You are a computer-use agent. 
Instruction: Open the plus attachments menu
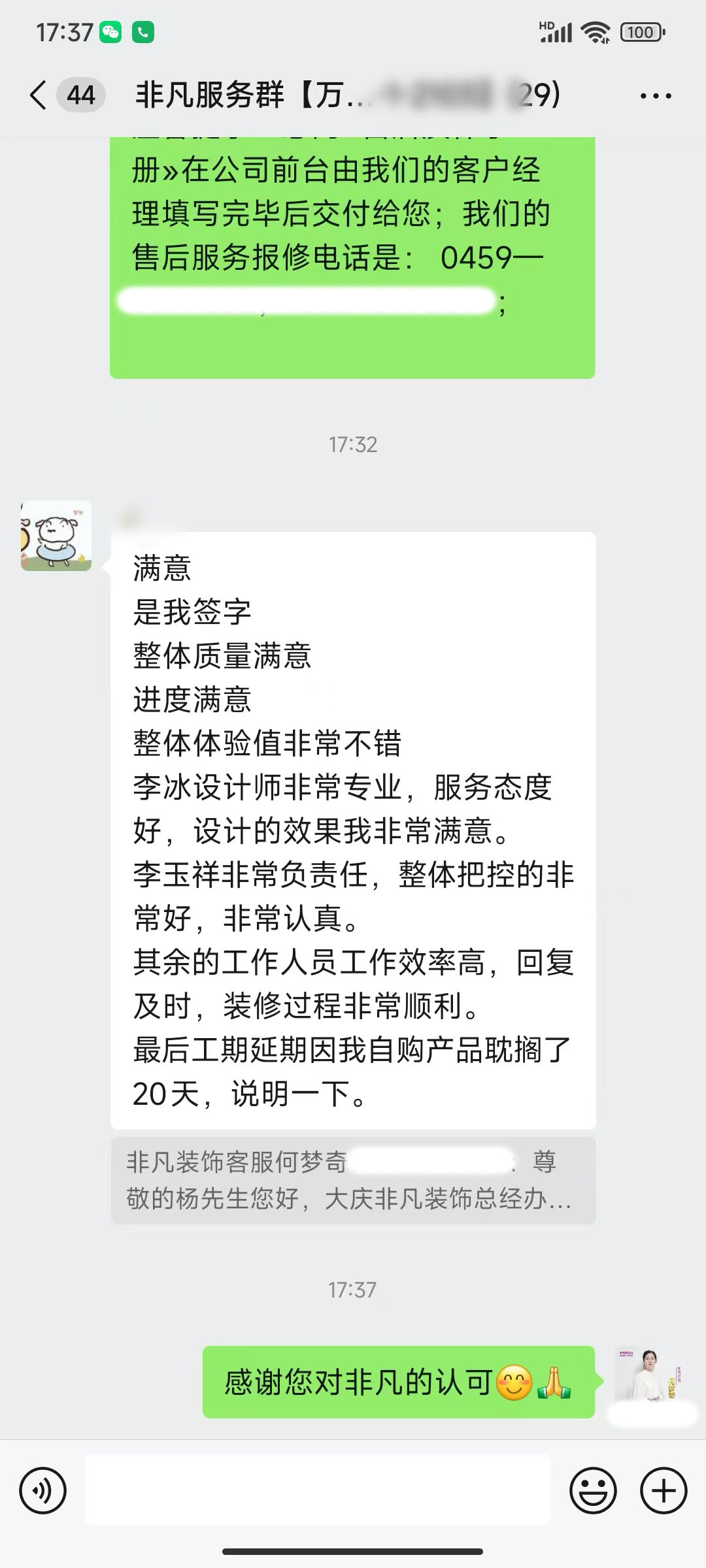coord(663,1491)
